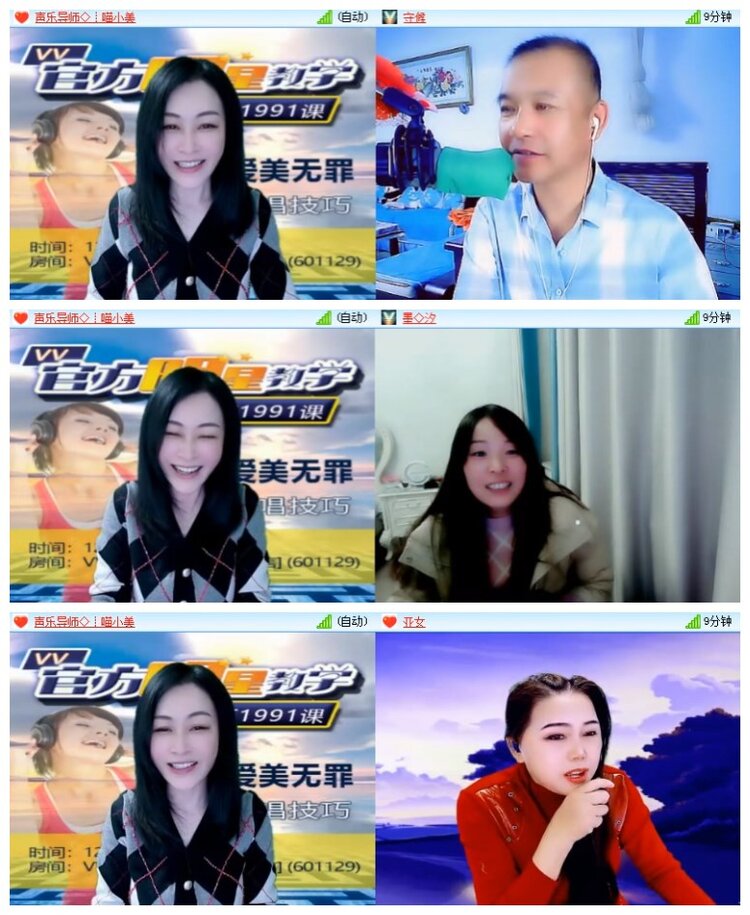The width and height of the screenshot is (750, 915).
Task: Click the signal bars in the bottom row header
Action: 322,620
